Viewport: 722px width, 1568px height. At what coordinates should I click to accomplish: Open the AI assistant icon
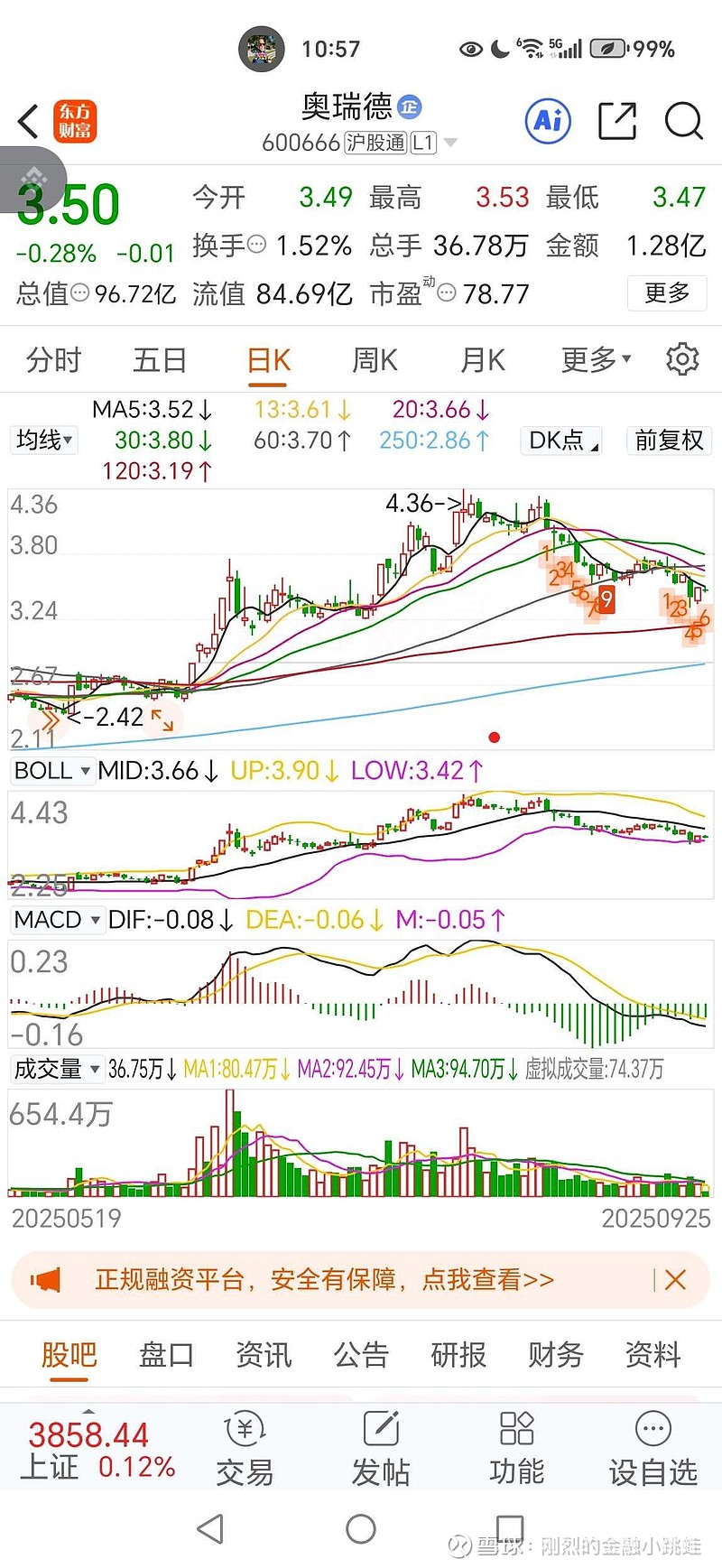point(548,120)
